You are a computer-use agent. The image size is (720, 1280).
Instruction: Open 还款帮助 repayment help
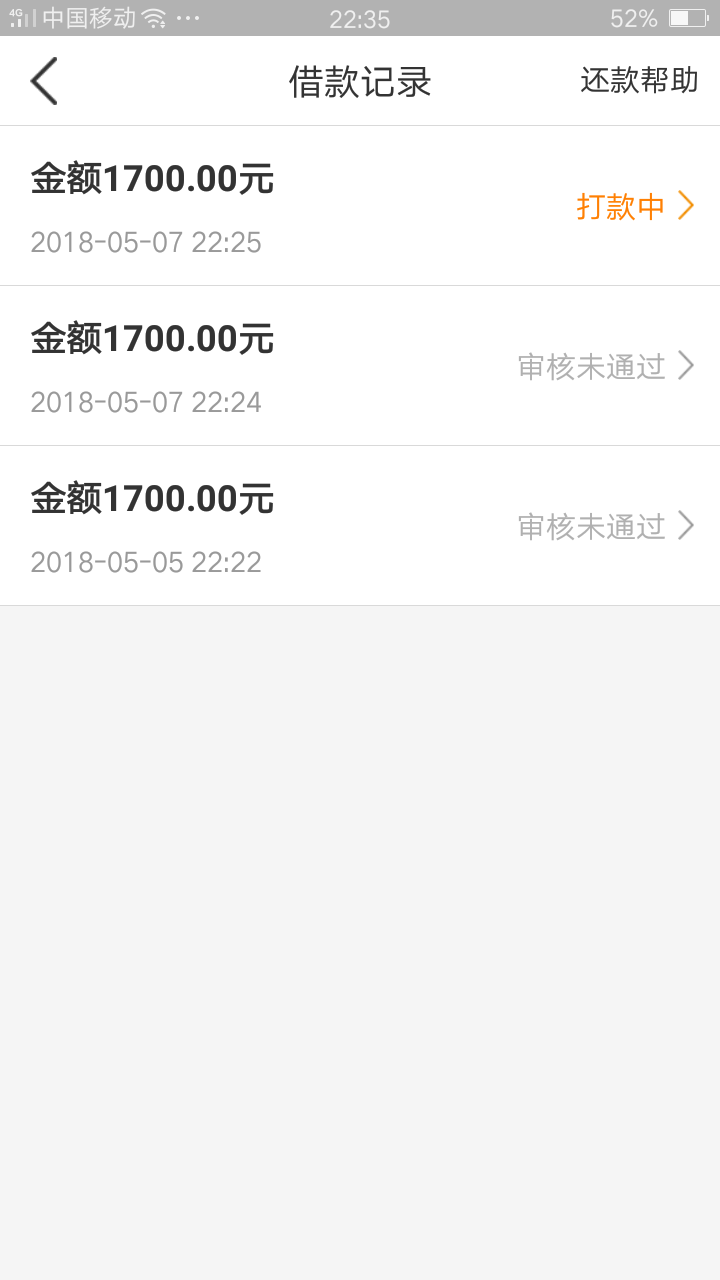pos(639,81)
